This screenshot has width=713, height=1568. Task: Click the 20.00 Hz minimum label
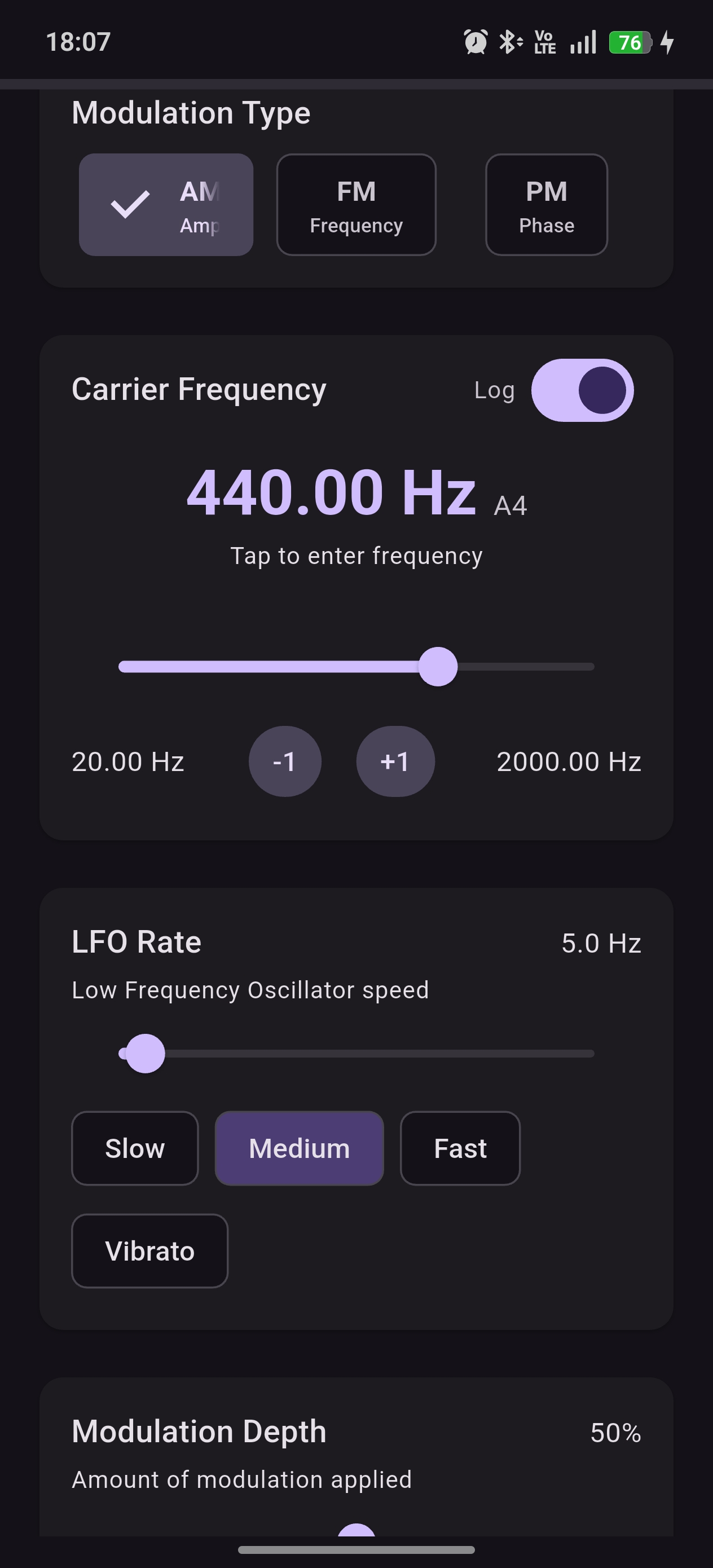pos(127,761)
